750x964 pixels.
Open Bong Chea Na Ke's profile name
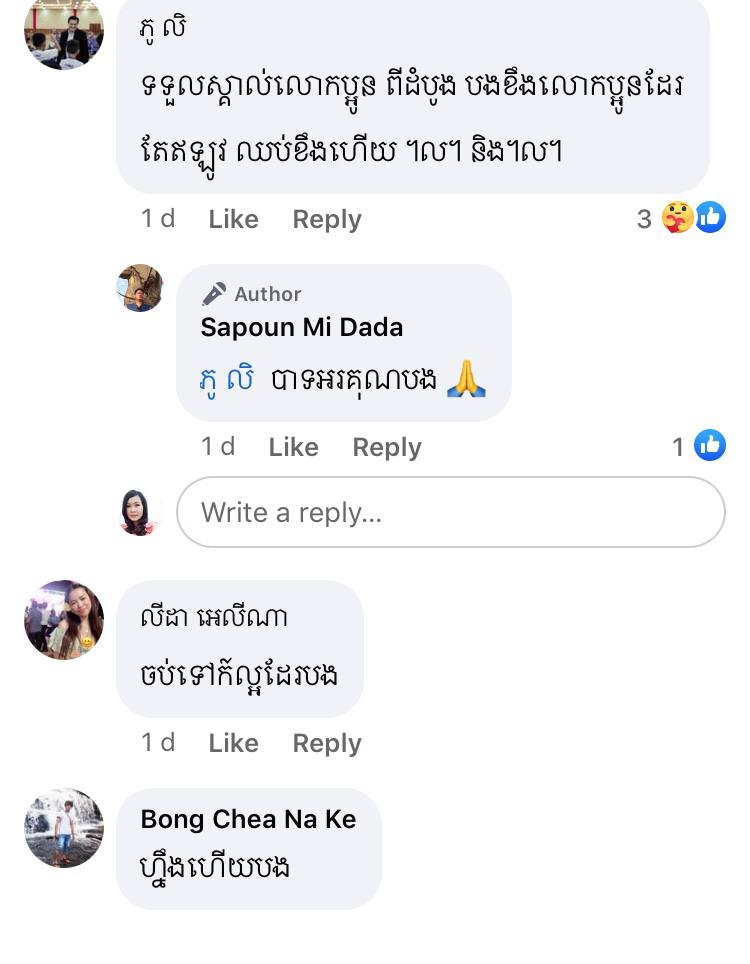coord(248,819)
